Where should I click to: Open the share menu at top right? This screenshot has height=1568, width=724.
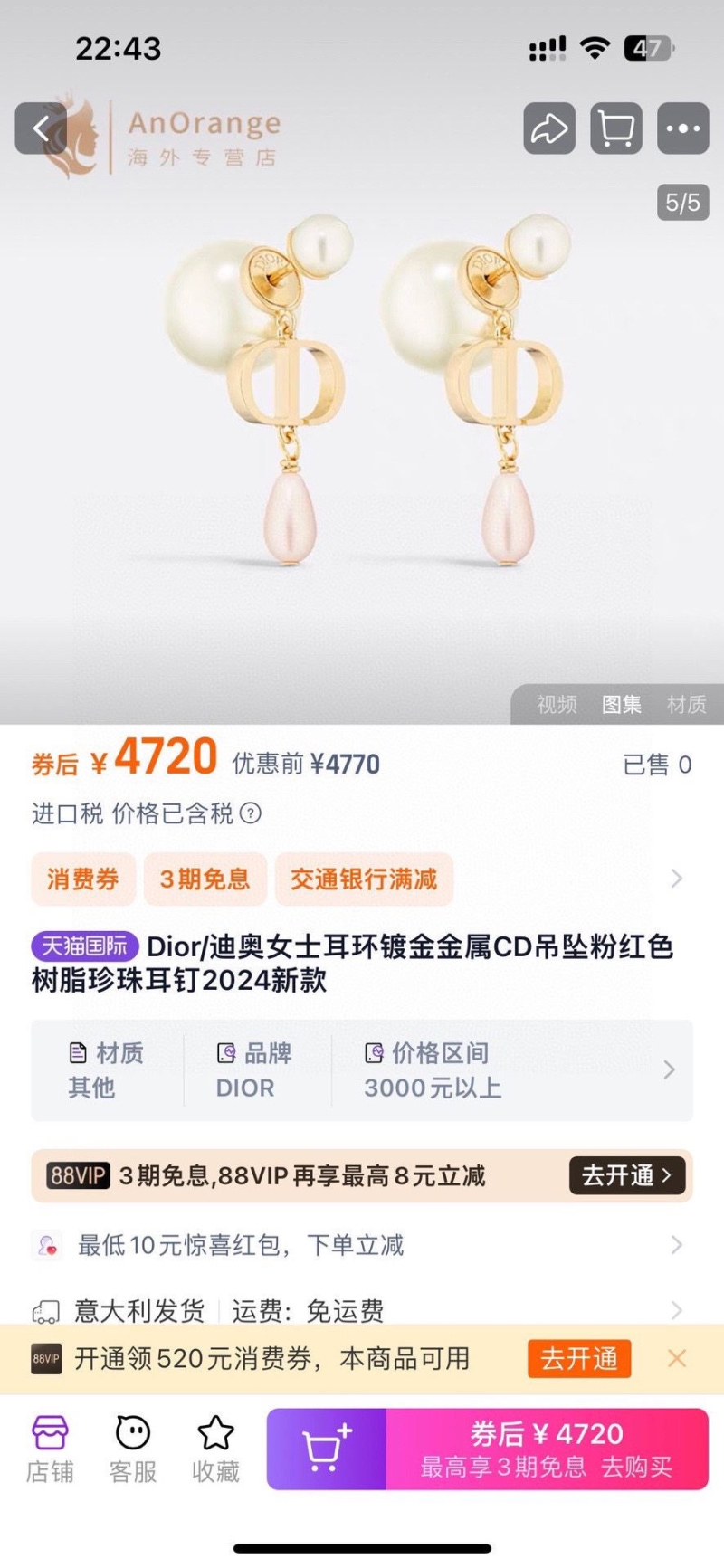click(548, 128)
